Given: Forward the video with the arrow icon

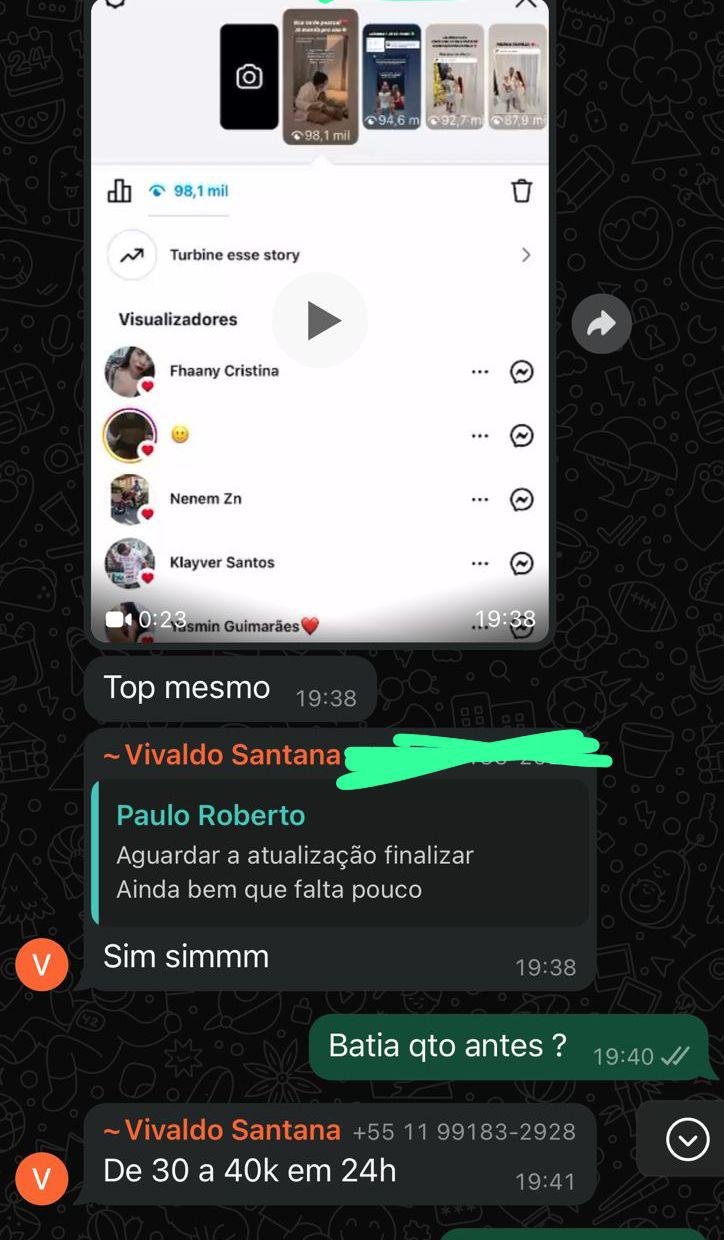Looking at the screenshot, I should pos(601,324).
